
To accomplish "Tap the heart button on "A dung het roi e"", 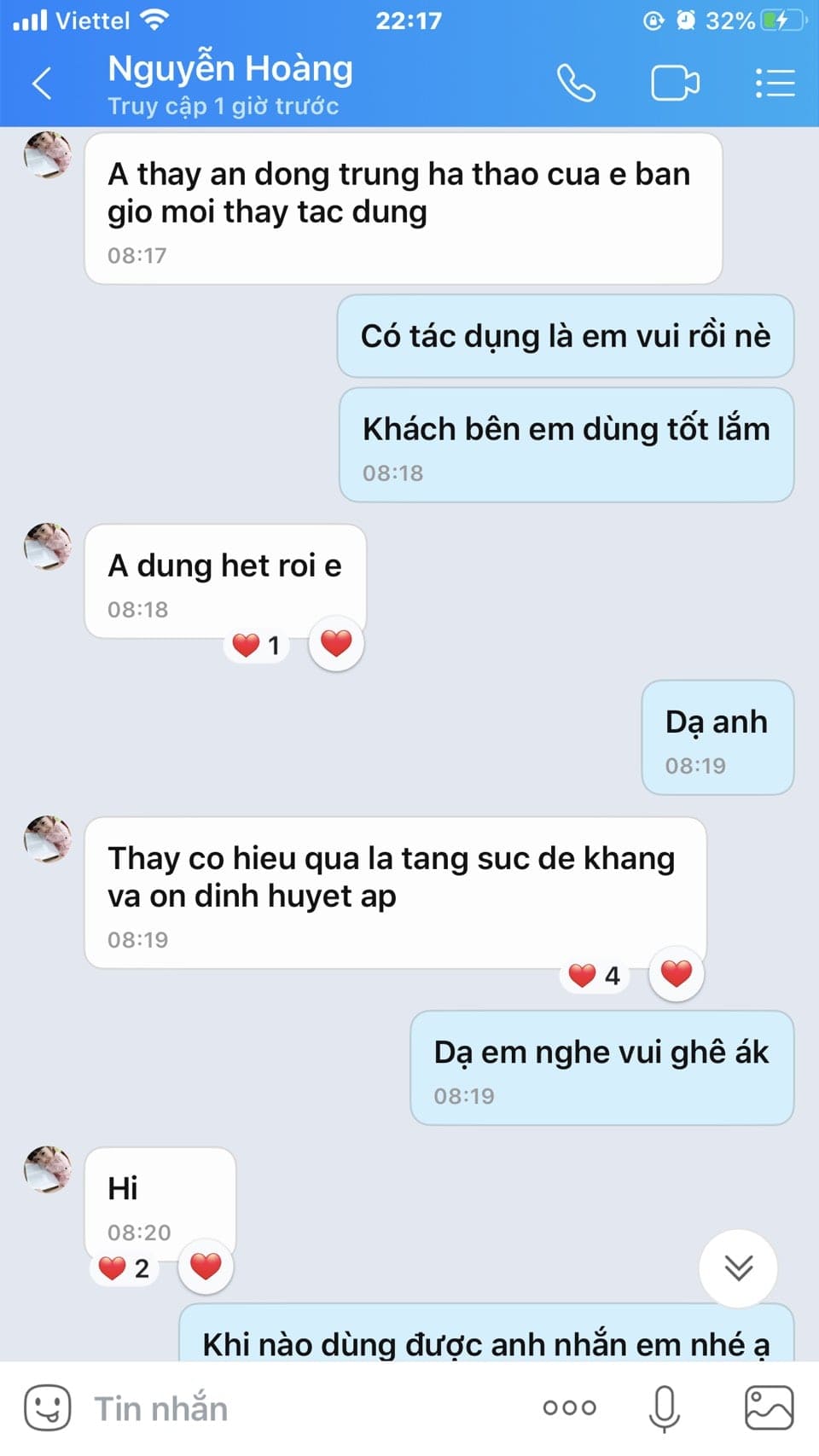I will point(336,643).
